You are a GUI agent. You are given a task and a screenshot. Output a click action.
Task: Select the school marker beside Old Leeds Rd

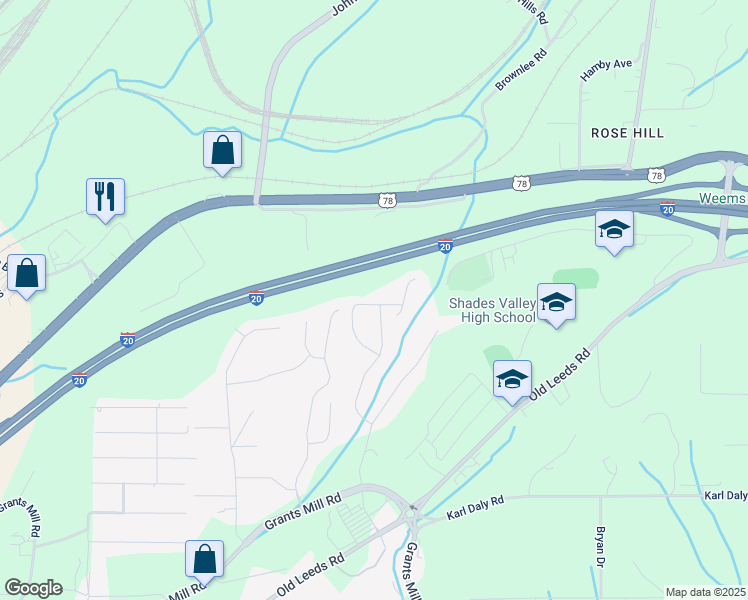pos(512,379)
